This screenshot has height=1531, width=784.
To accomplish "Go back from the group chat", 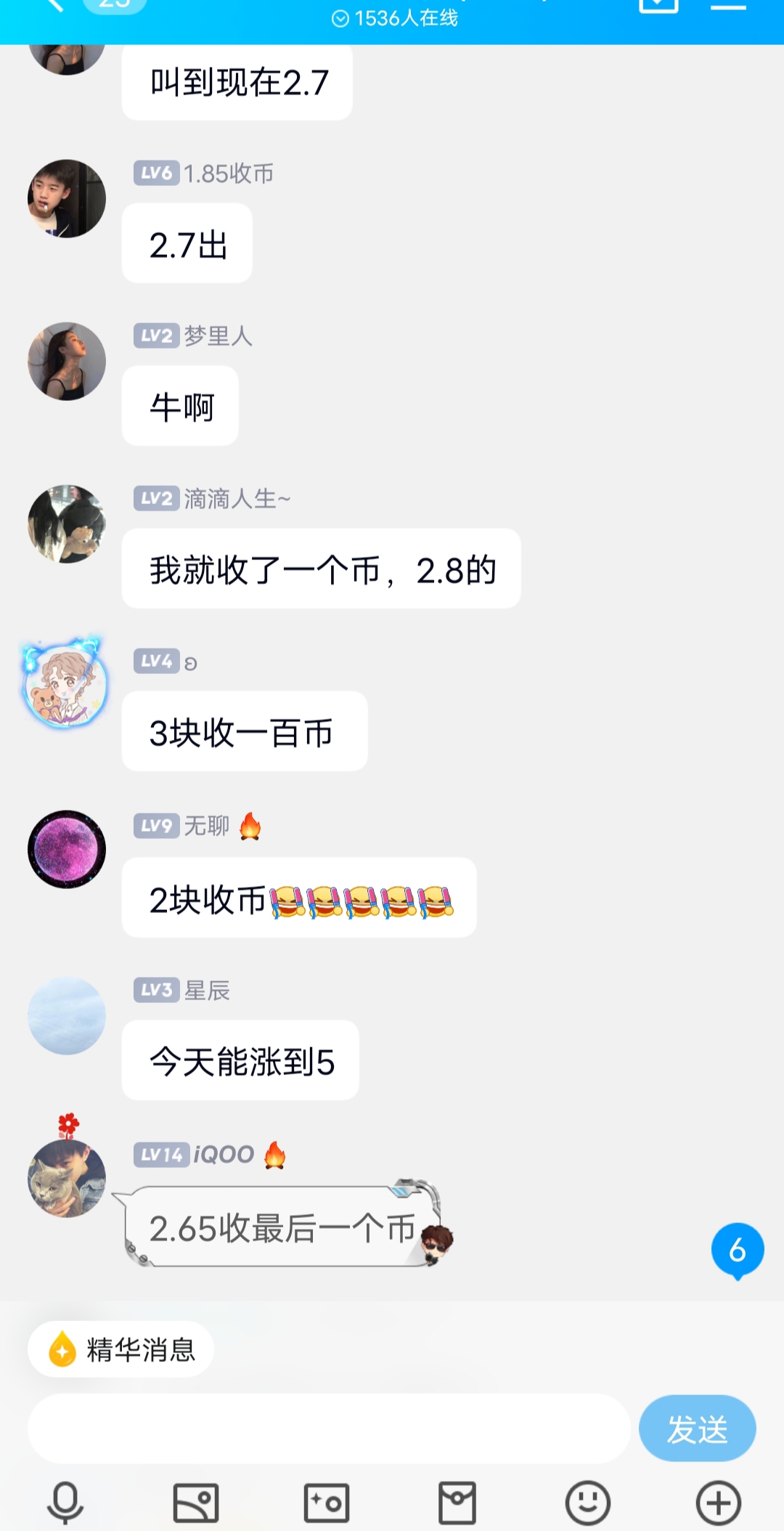I will coord(55,6).
